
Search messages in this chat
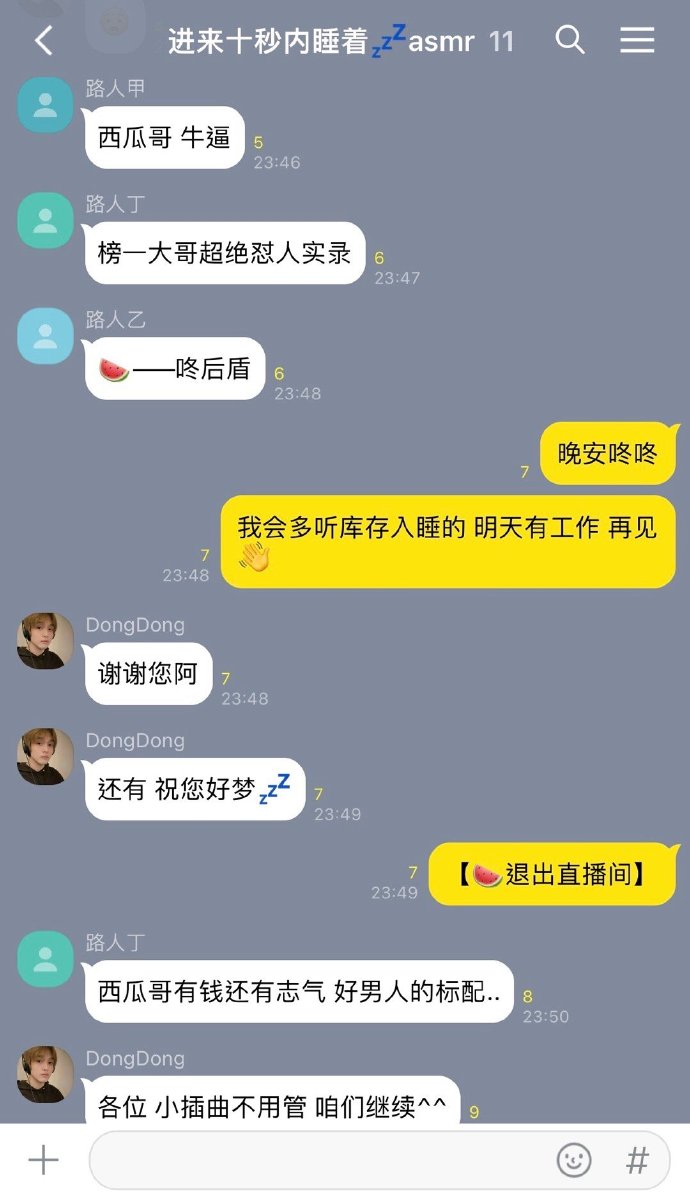(570, 41)
